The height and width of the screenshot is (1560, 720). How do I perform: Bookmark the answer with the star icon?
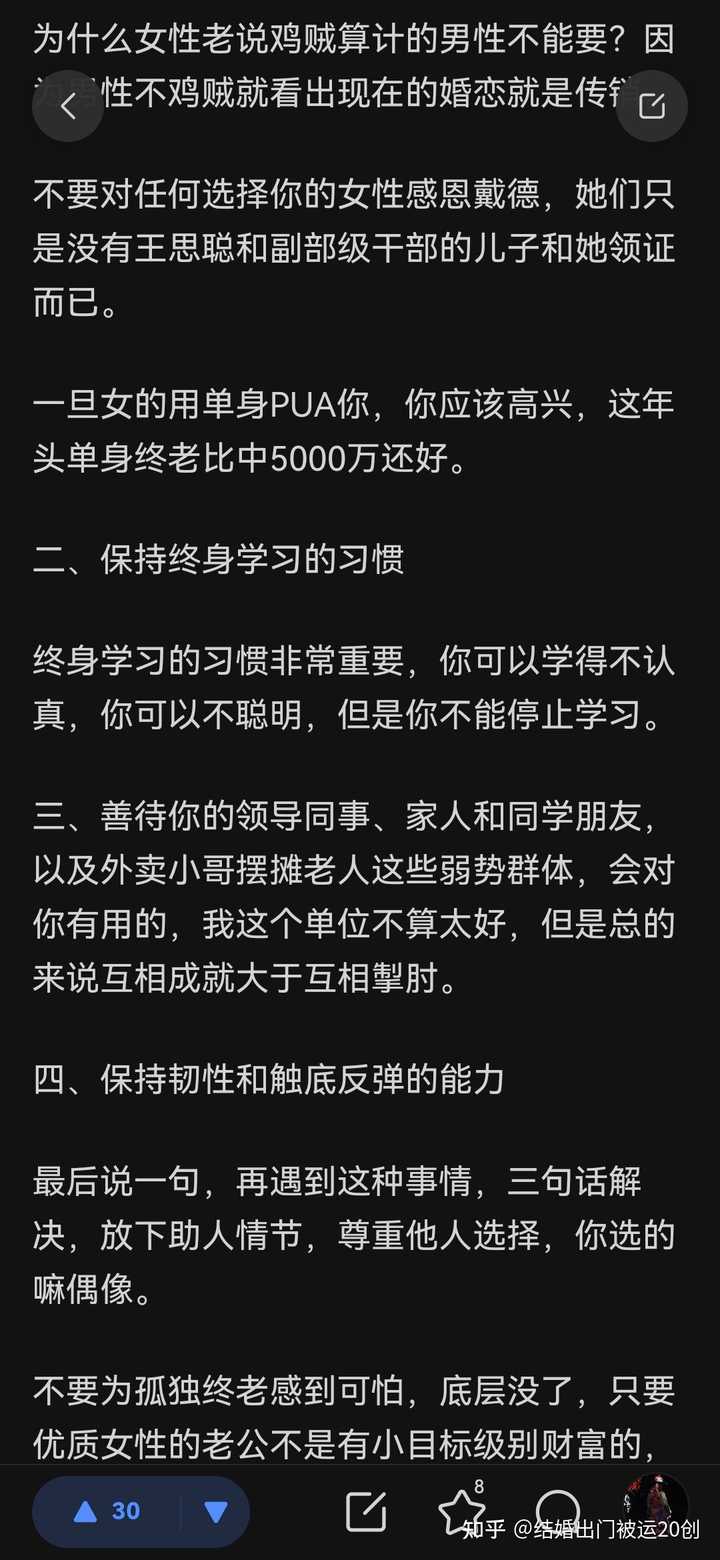(x=461, y=1510)
